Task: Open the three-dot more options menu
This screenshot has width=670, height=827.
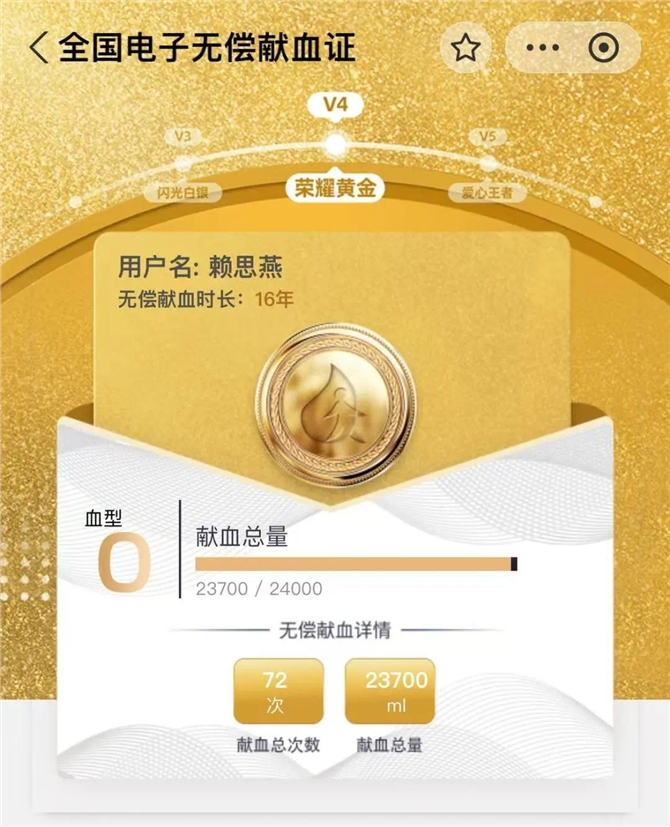Action: pyautogui.click(x=541, y=48)
